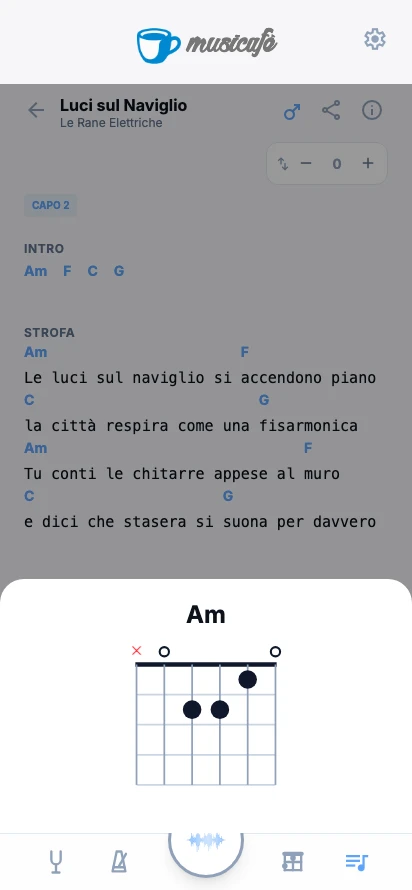Go back with the arrow beside the song title
The image size is (412, 890).
[36, 110]
